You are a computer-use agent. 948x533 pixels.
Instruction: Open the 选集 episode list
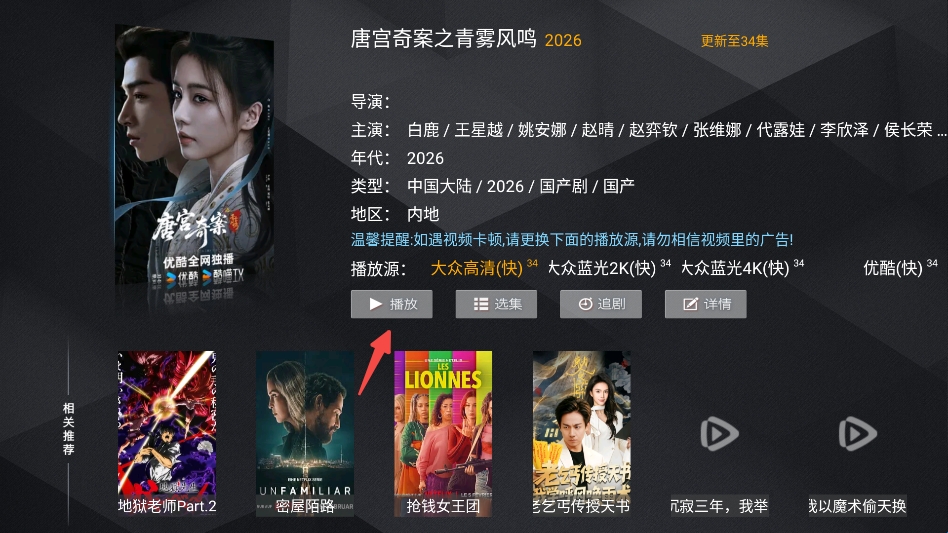pyautogui.click(x=496, y=304)
